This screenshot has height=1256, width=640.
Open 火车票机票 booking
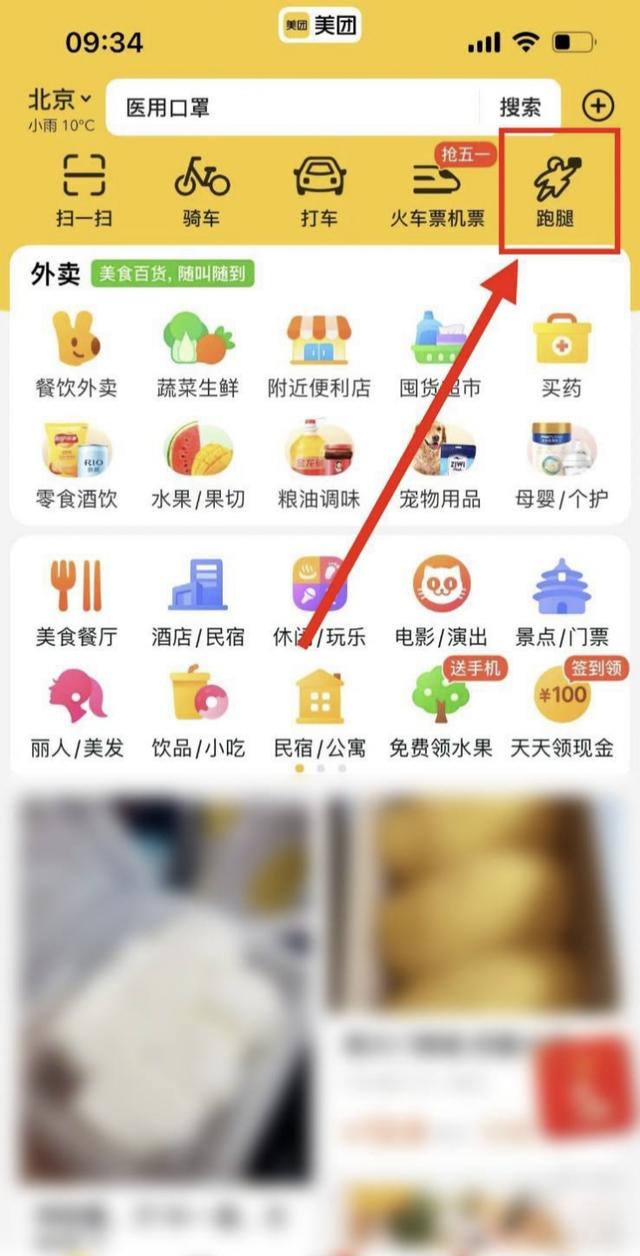click(437, 190)
